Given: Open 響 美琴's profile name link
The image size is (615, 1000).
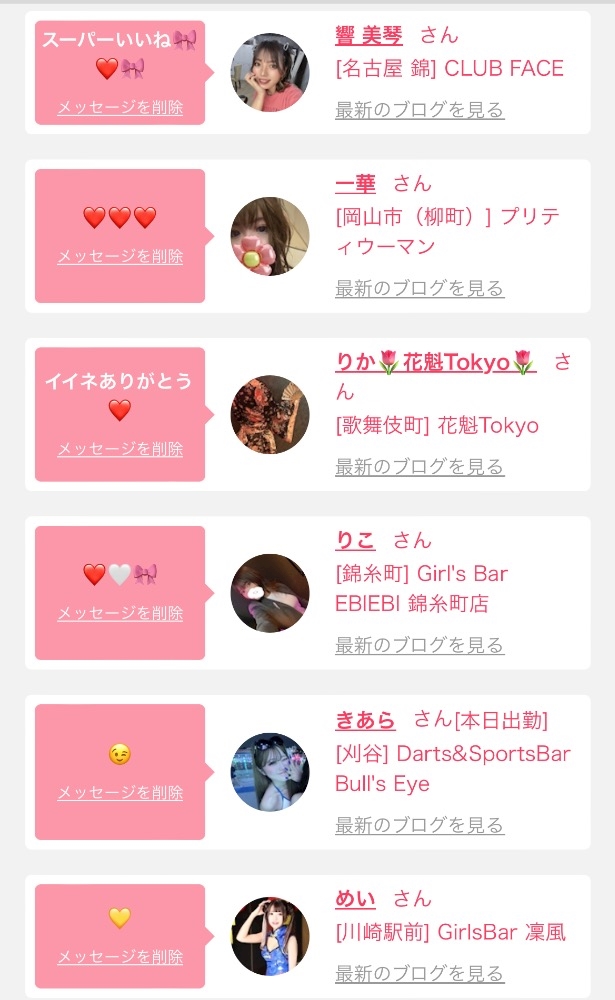Looking at the screenshot, I should point(369,36).
